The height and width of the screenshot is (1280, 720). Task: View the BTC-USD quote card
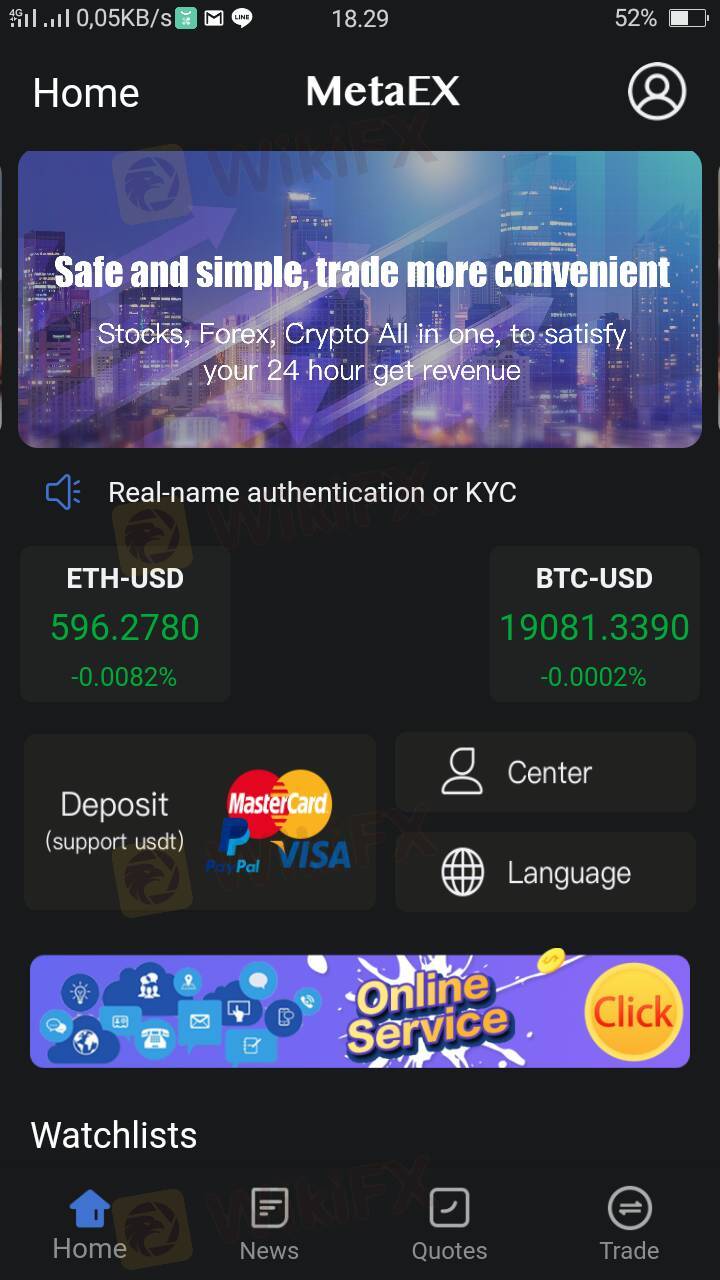pos(594,624)
